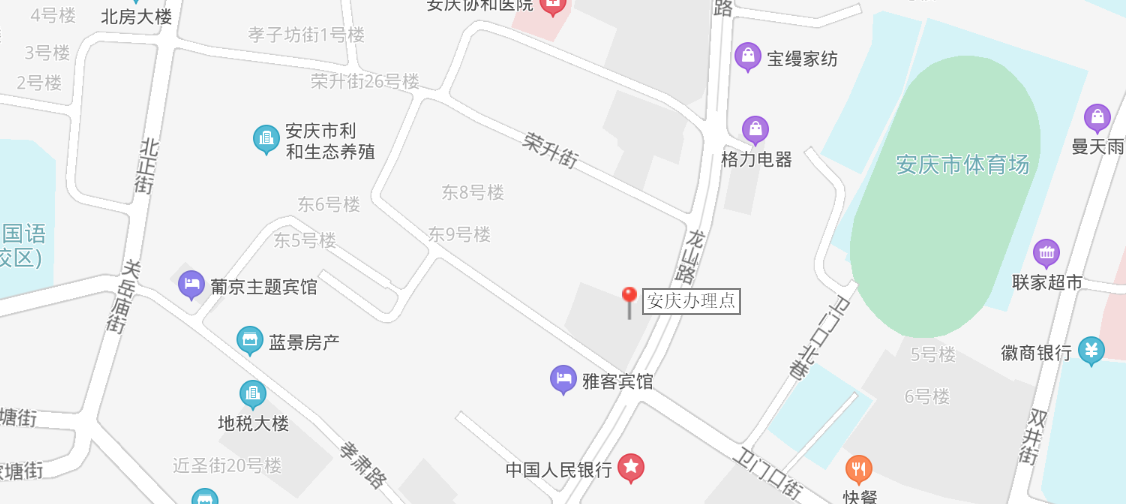Tap the red pin for 安庆办理点
Screen dimensions: 1126x504
(629, 298)
